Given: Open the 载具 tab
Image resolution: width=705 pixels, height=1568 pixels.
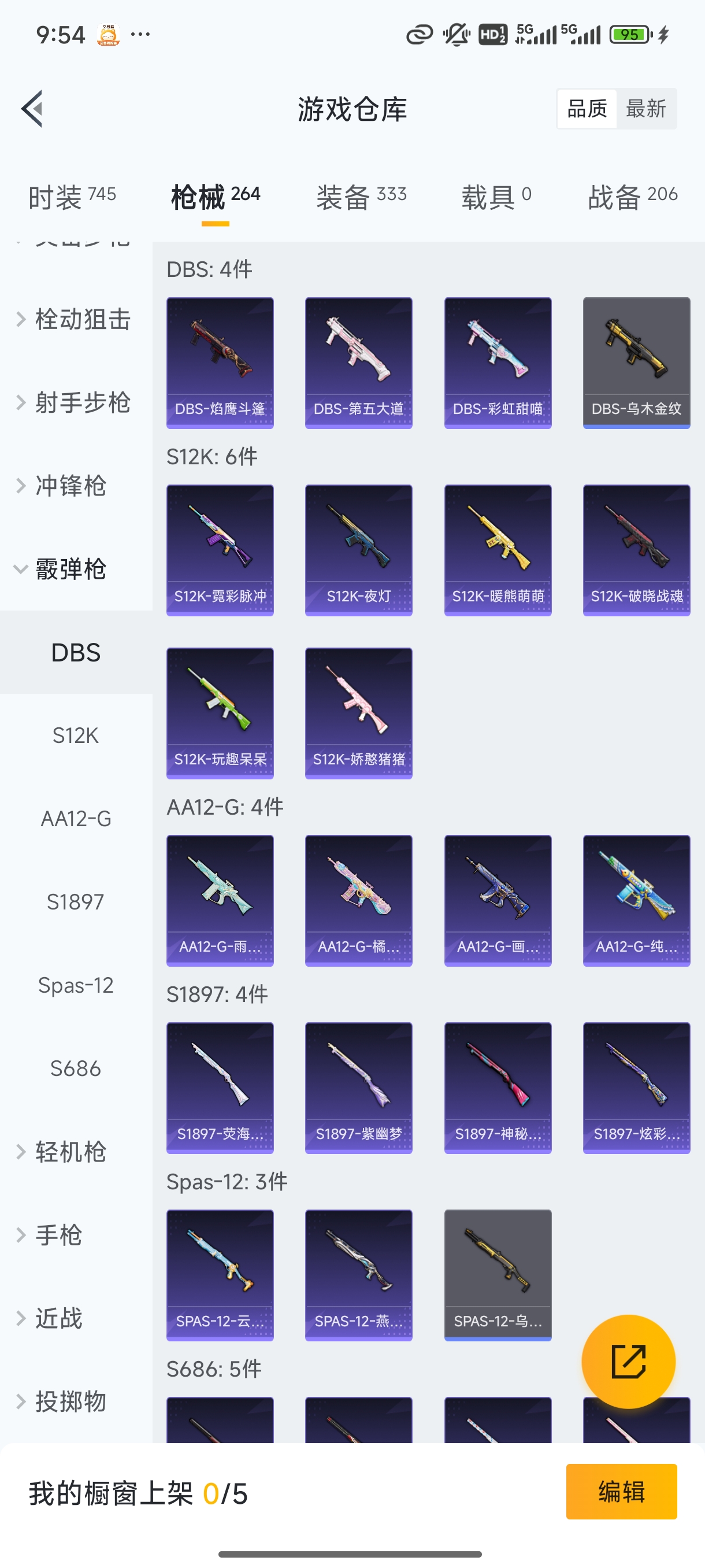Looking at the screenshot, I should [496, 197].
